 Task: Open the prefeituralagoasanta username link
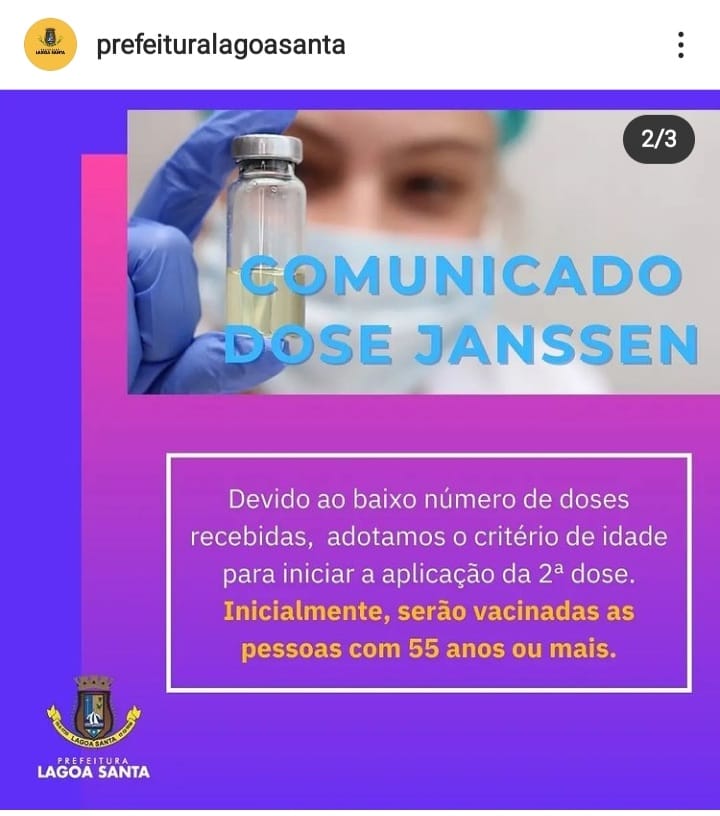[221, 45]
